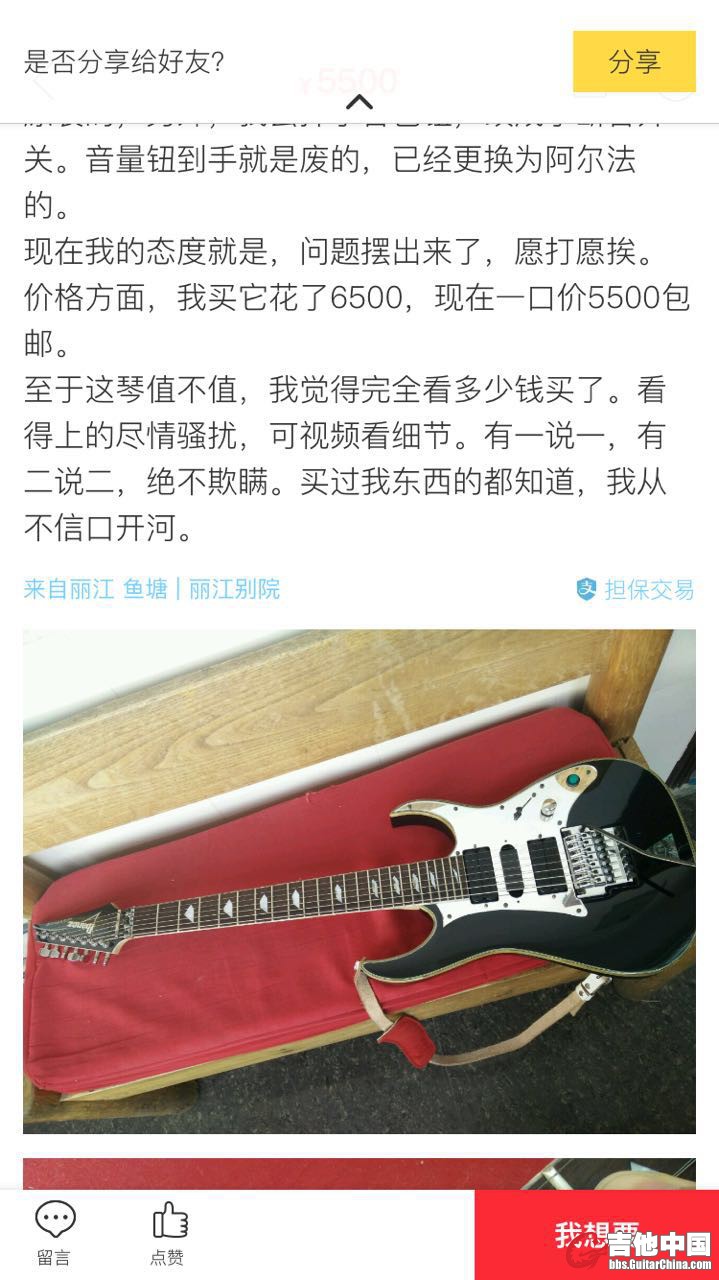
Task: Leave a comment via 留言
Action: click(55, 1233)
